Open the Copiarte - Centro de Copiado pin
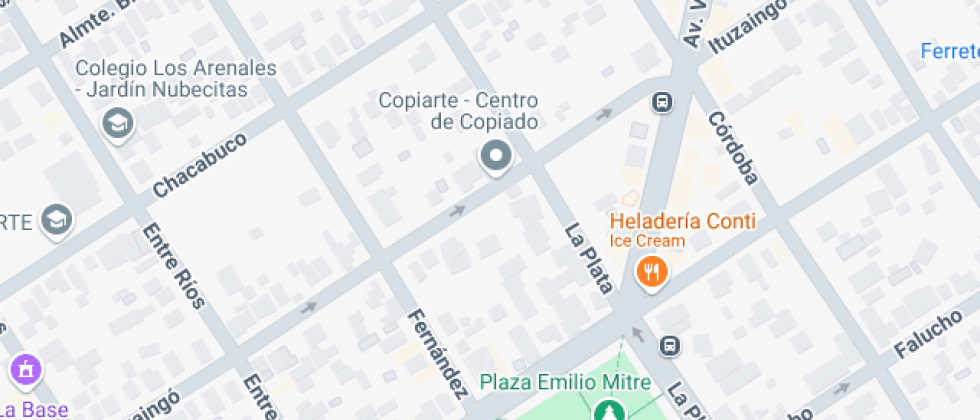Screen dimensions: 980x420 pyautogui.click(x=495, y=157)
